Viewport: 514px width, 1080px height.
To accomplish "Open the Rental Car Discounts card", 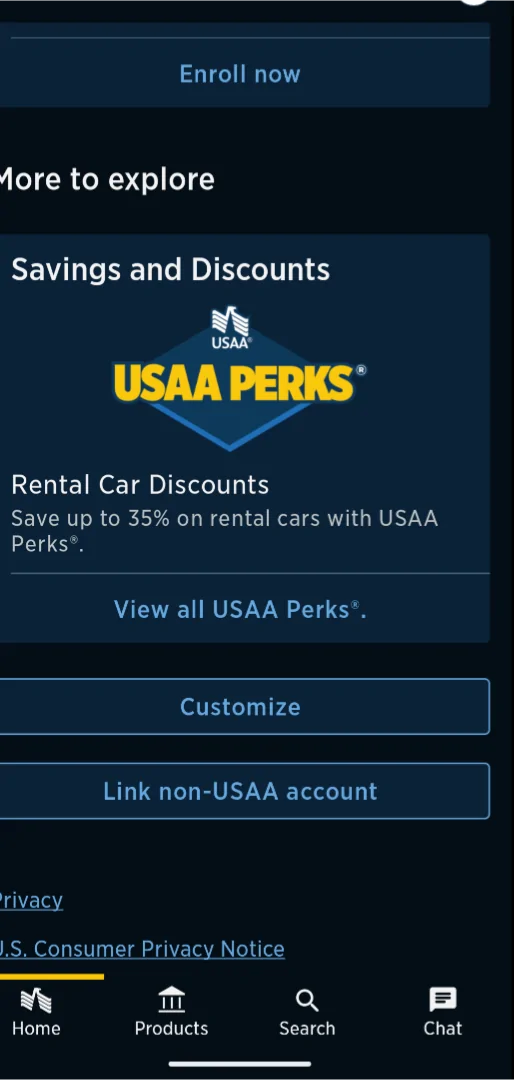I will point(244,404).
